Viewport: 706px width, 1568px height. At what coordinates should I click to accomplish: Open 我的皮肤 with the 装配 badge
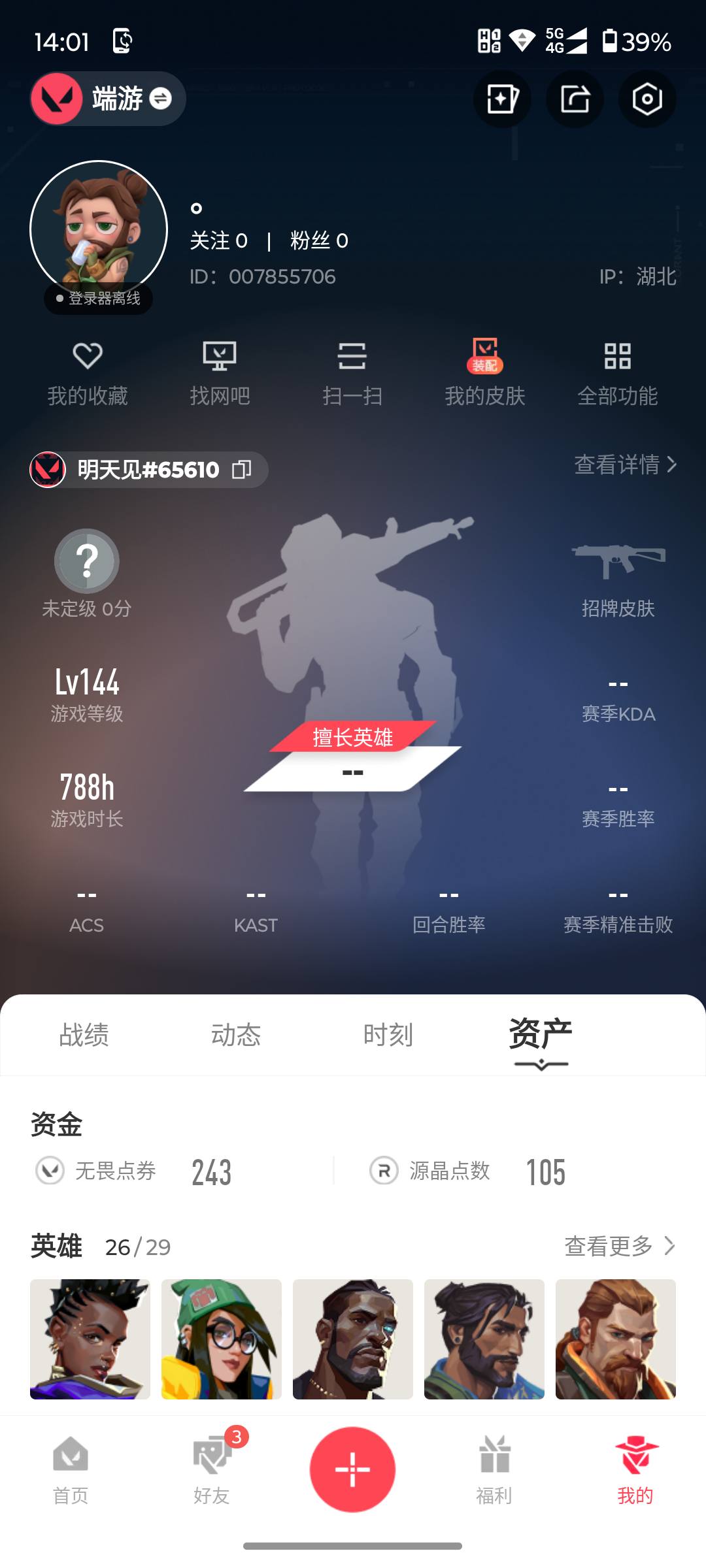485,372
